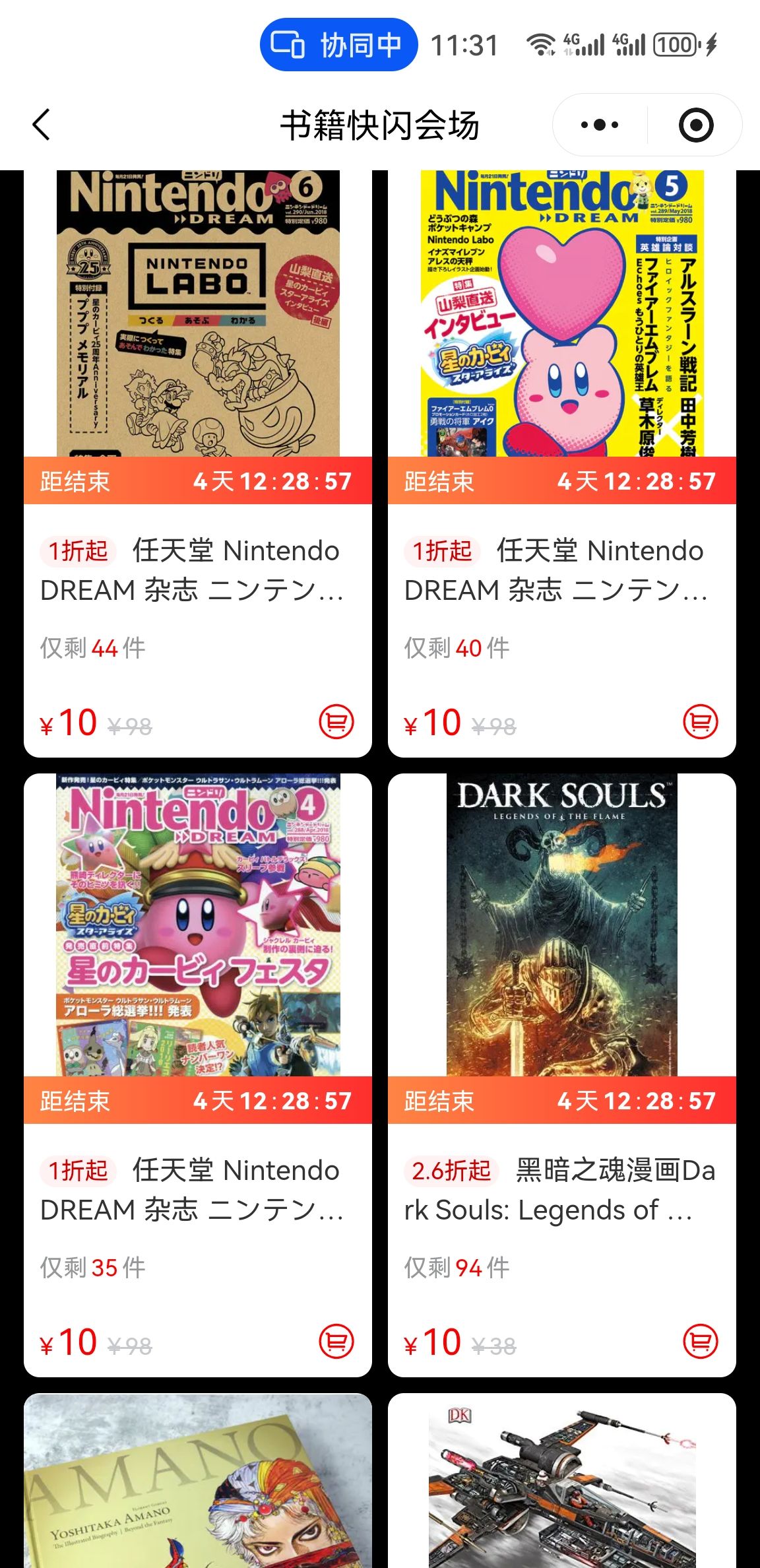
Task: Go back from the book flash sale page
Action: tap(41, 125)
